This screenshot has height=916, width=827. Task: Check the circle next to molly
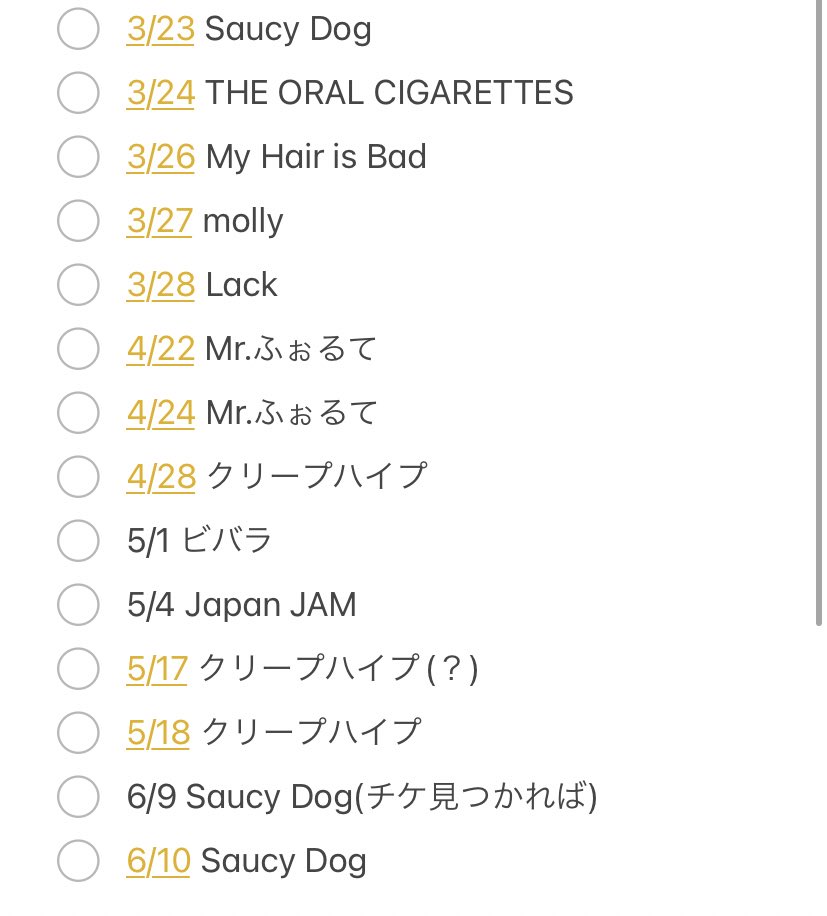click(78, 220)
